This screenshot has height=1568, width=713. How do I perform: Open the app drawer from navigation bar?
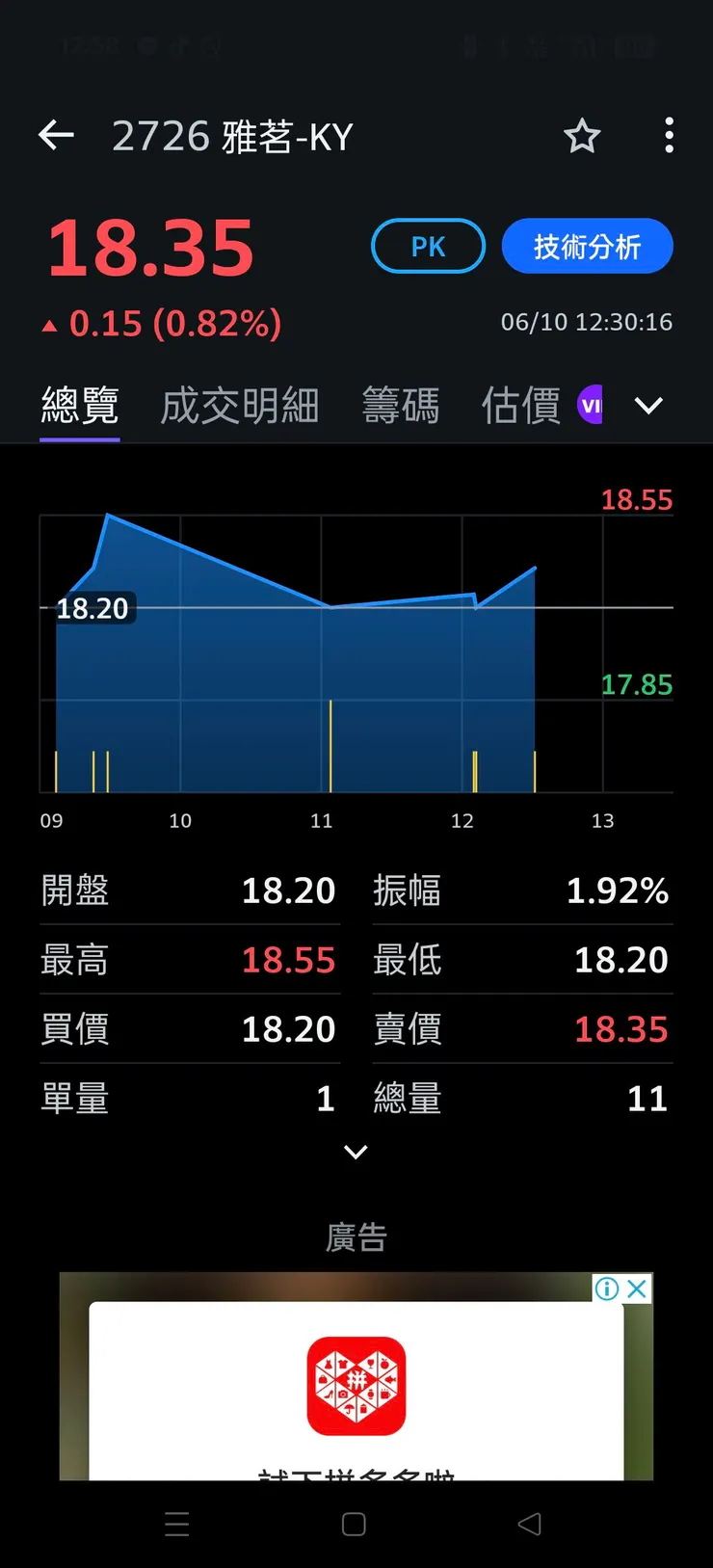(x=177, y=1525)
